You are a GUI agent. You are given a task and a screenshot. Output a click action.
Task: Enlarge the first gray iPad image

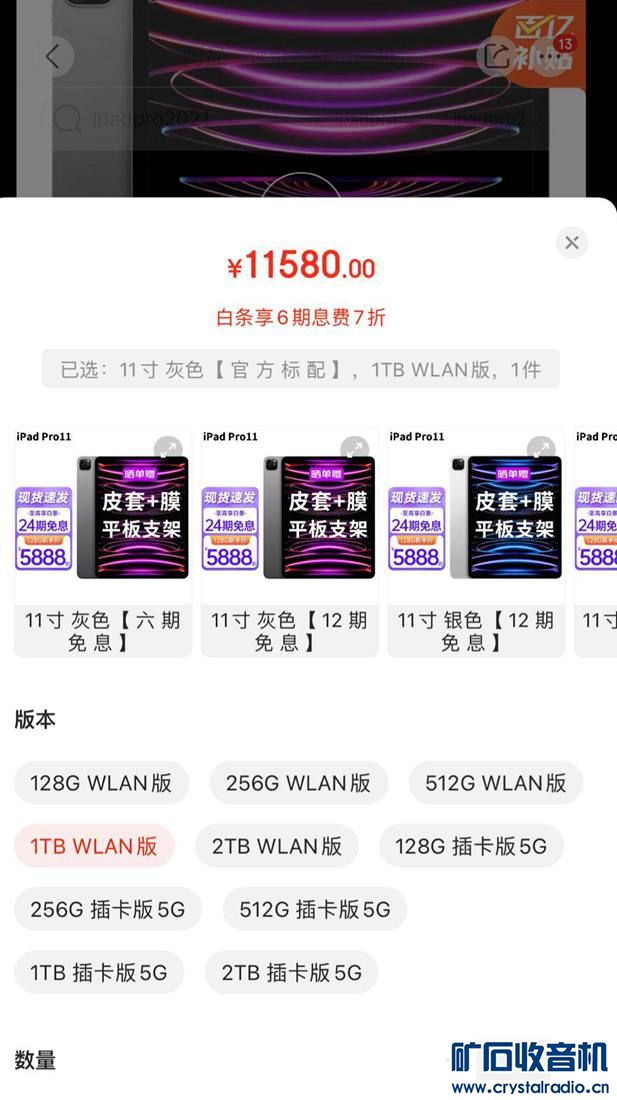point(168,448)
